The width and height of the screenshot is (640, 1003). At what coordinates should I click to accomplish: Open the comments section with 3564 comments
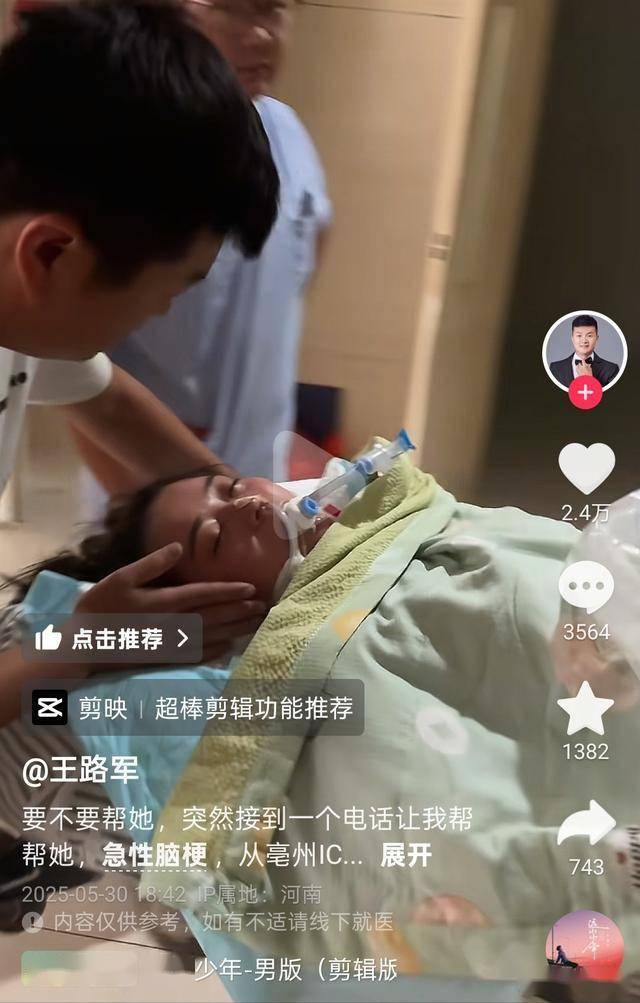click(586, 586)
